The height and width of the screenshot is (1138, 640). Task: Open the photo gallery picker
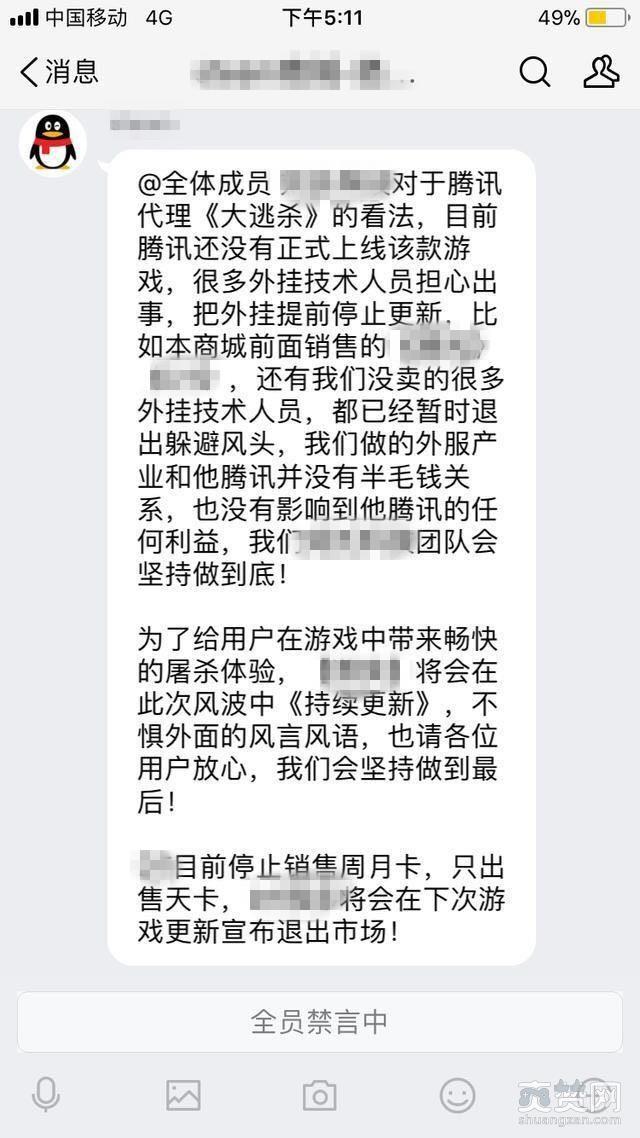pos(183,1095)
